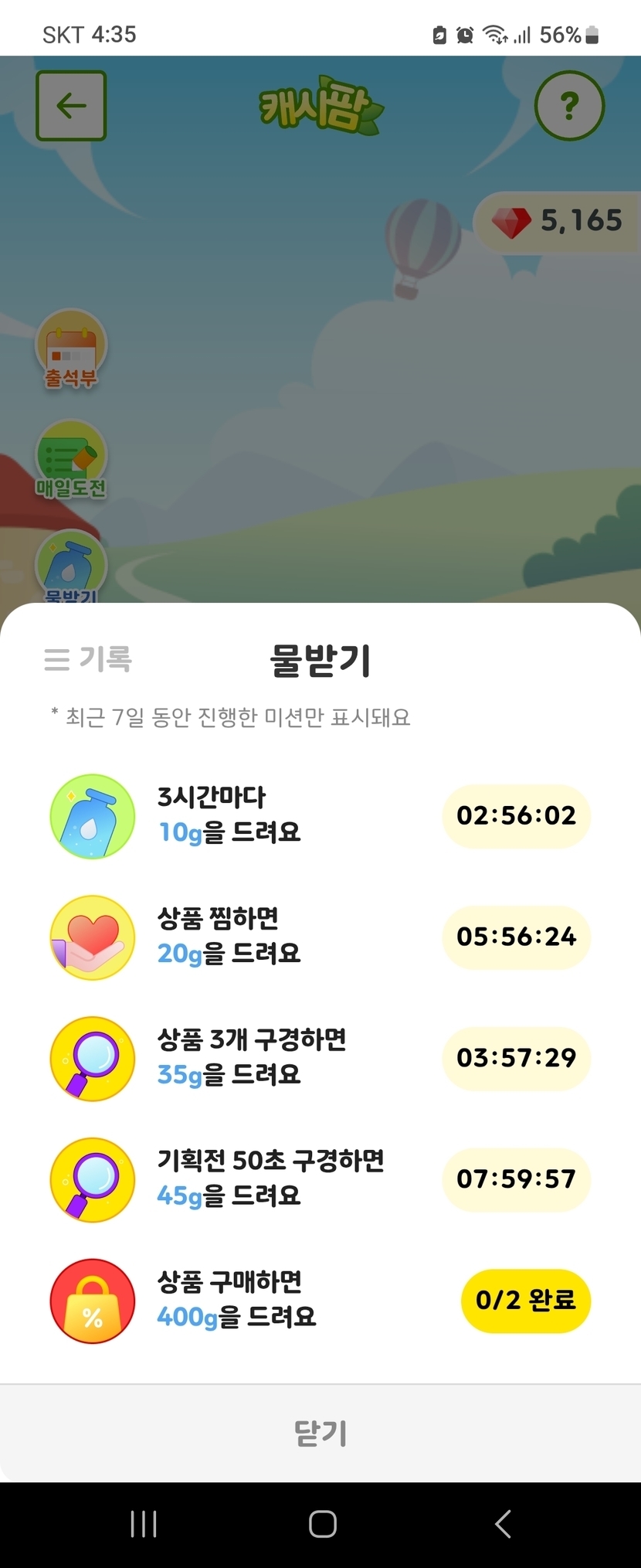
Task: Close the 물받기 sheet with 닫기
Action: tap(320, 1433)
